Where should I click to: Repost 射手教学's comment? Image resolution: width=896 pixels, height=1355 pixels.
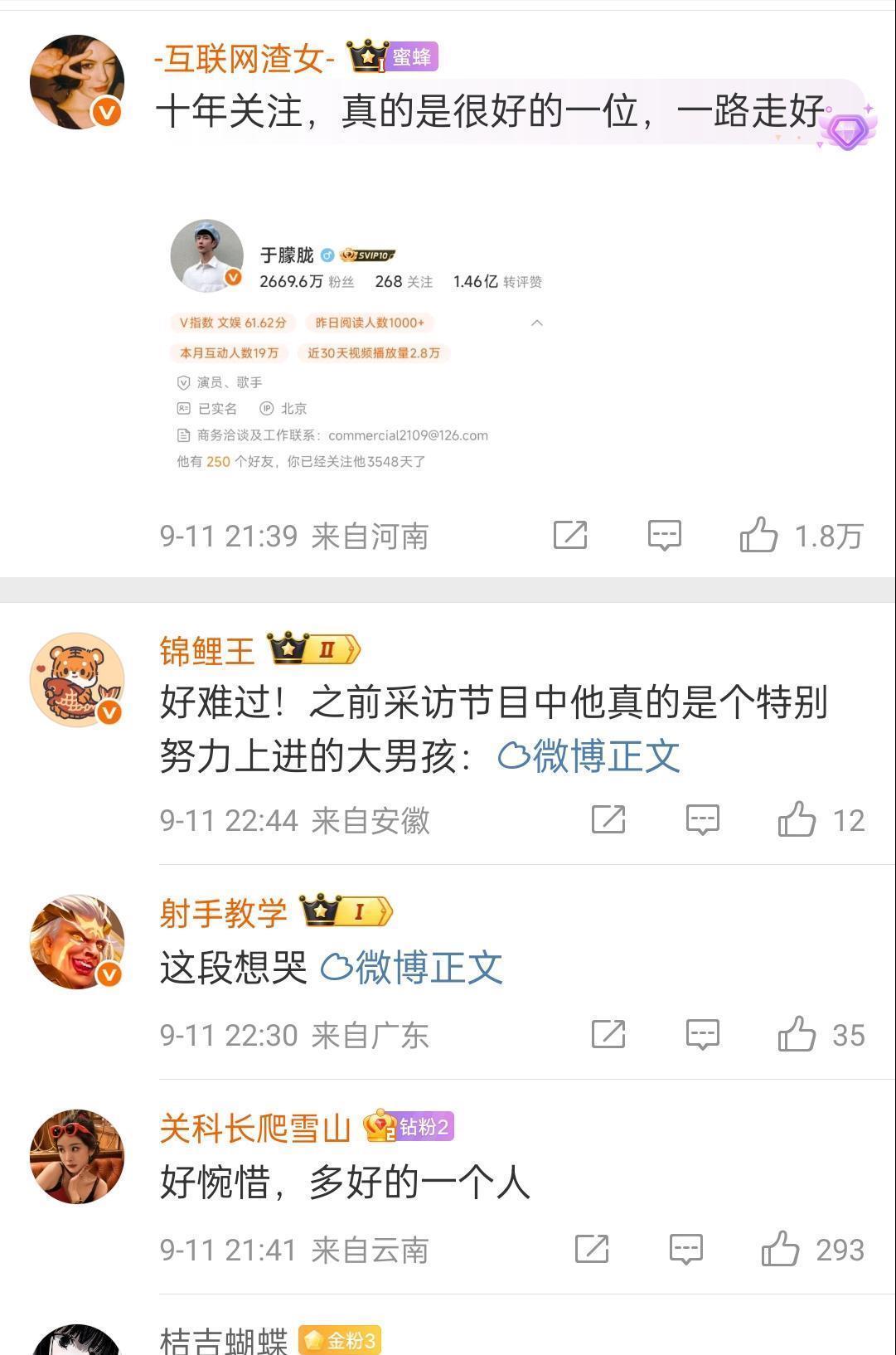(x=608, y=1034)
